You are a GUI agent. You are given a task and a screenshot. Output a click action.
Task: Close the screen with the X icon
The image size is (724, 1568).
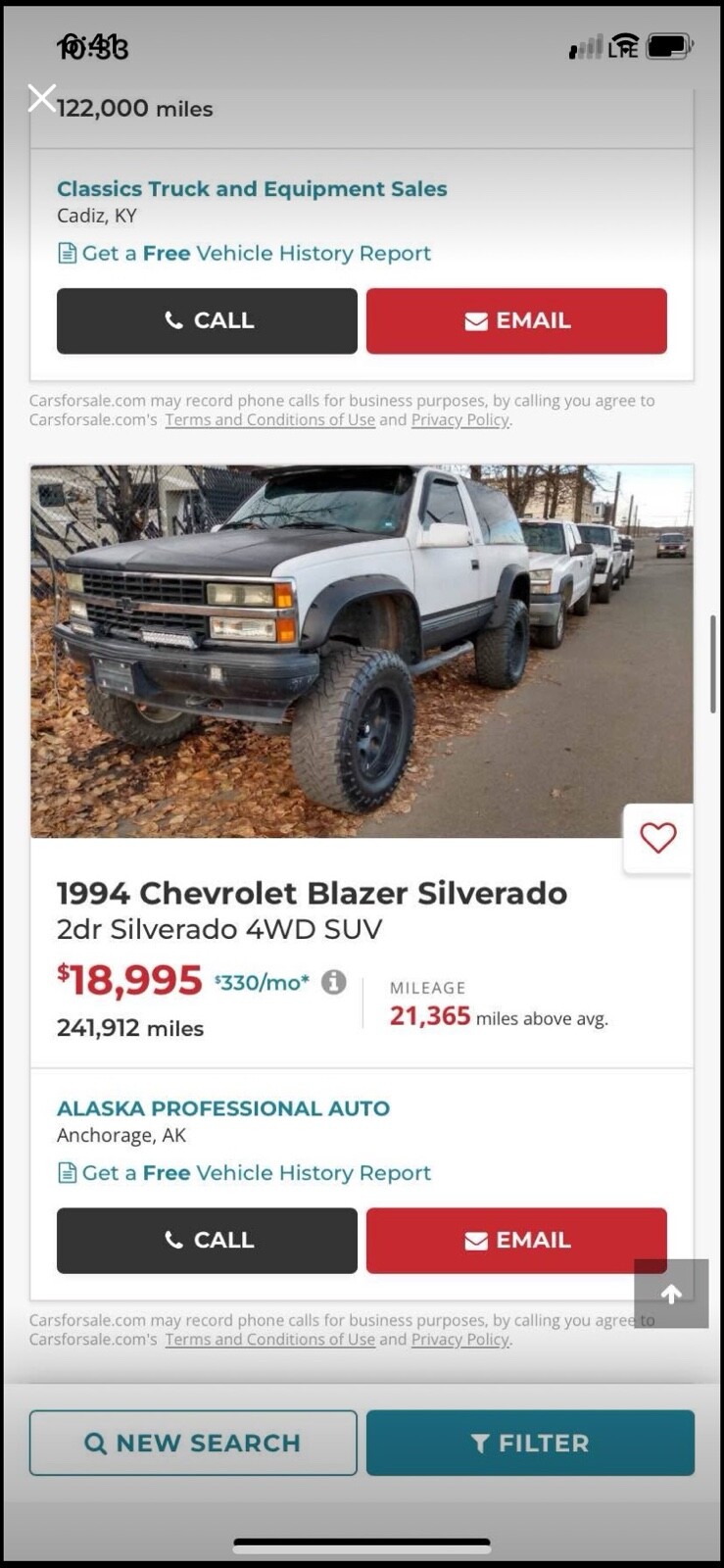click(x=41, y=98)
